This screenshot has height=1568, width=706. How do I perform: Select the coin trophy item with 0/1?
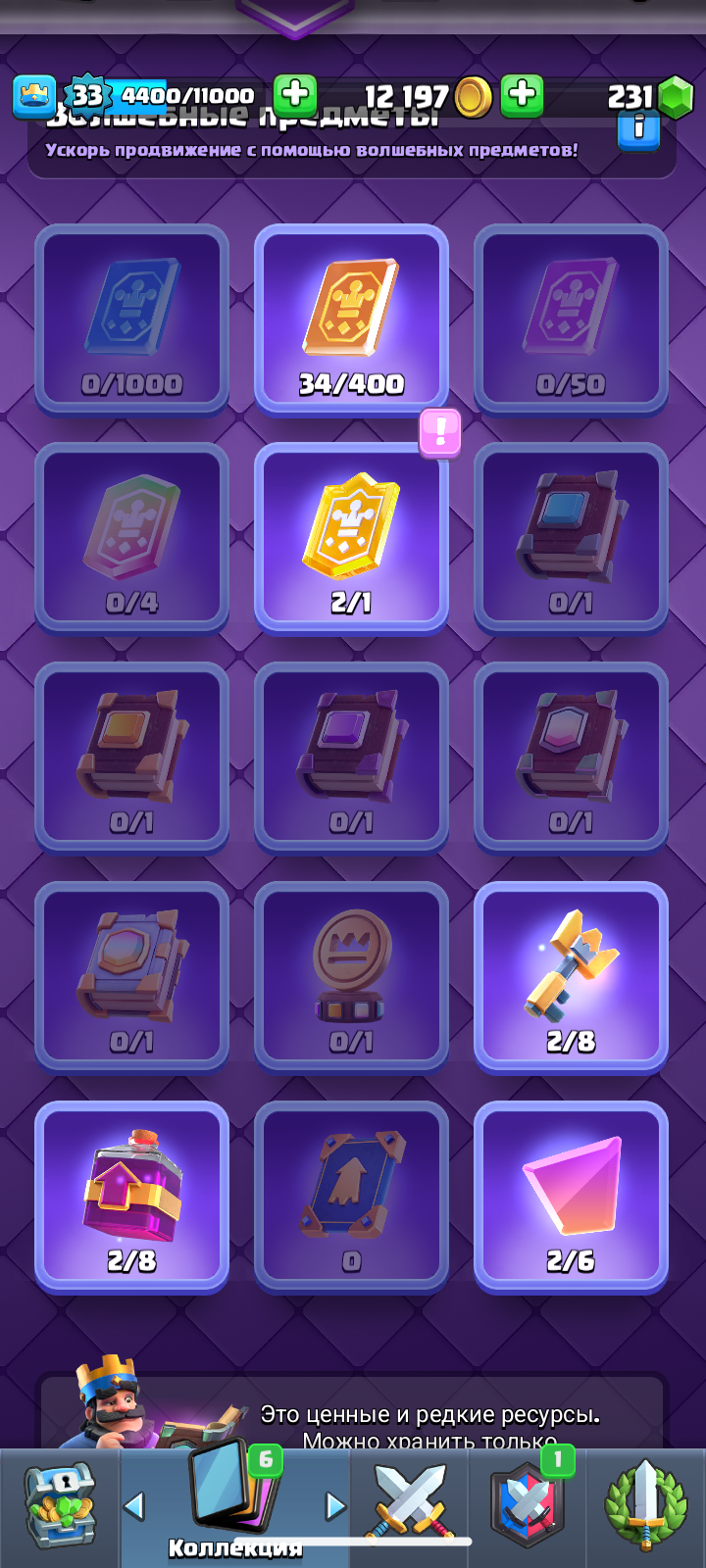pyautogui.click(x=351, y=976)
